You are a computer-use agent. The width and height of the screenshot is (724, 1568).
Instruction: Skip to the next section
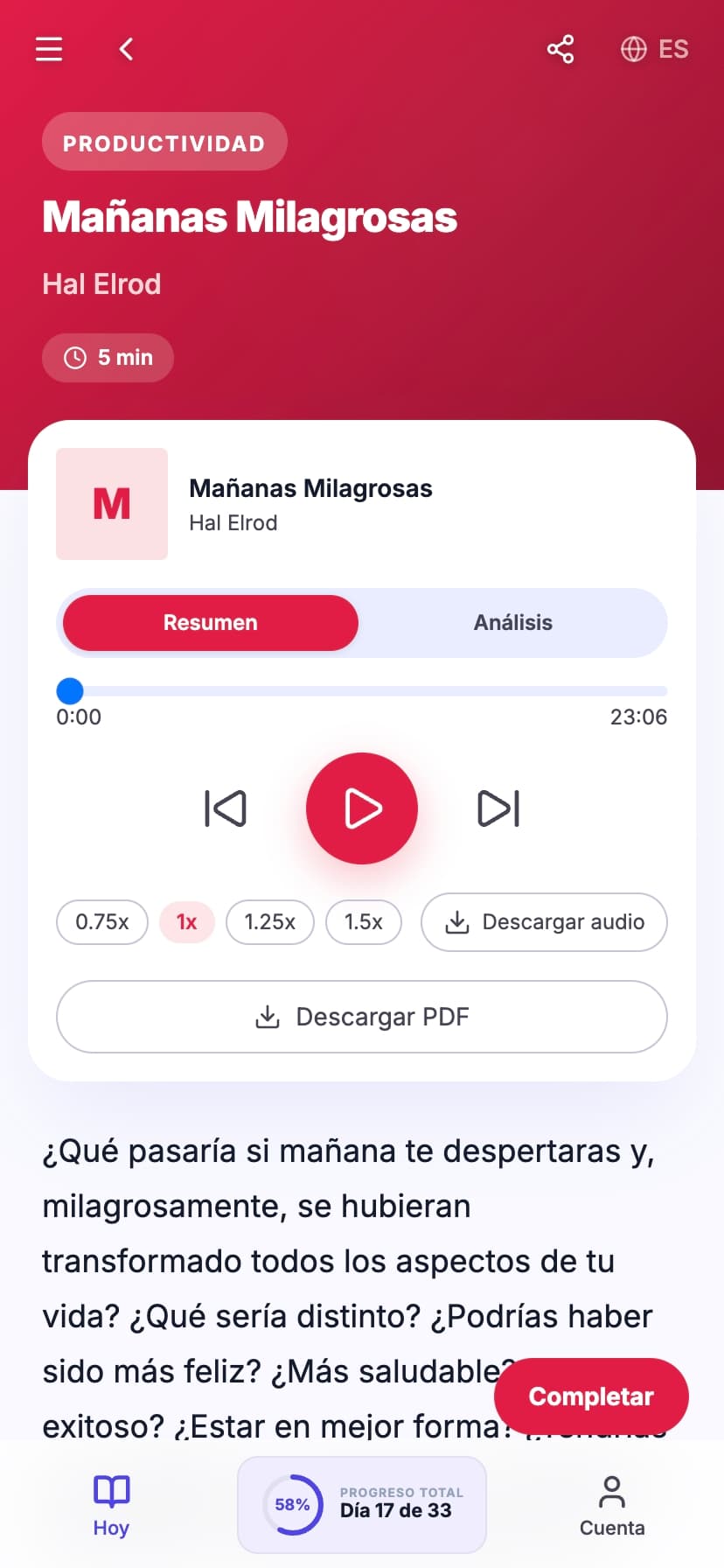[x=498, y=808]
